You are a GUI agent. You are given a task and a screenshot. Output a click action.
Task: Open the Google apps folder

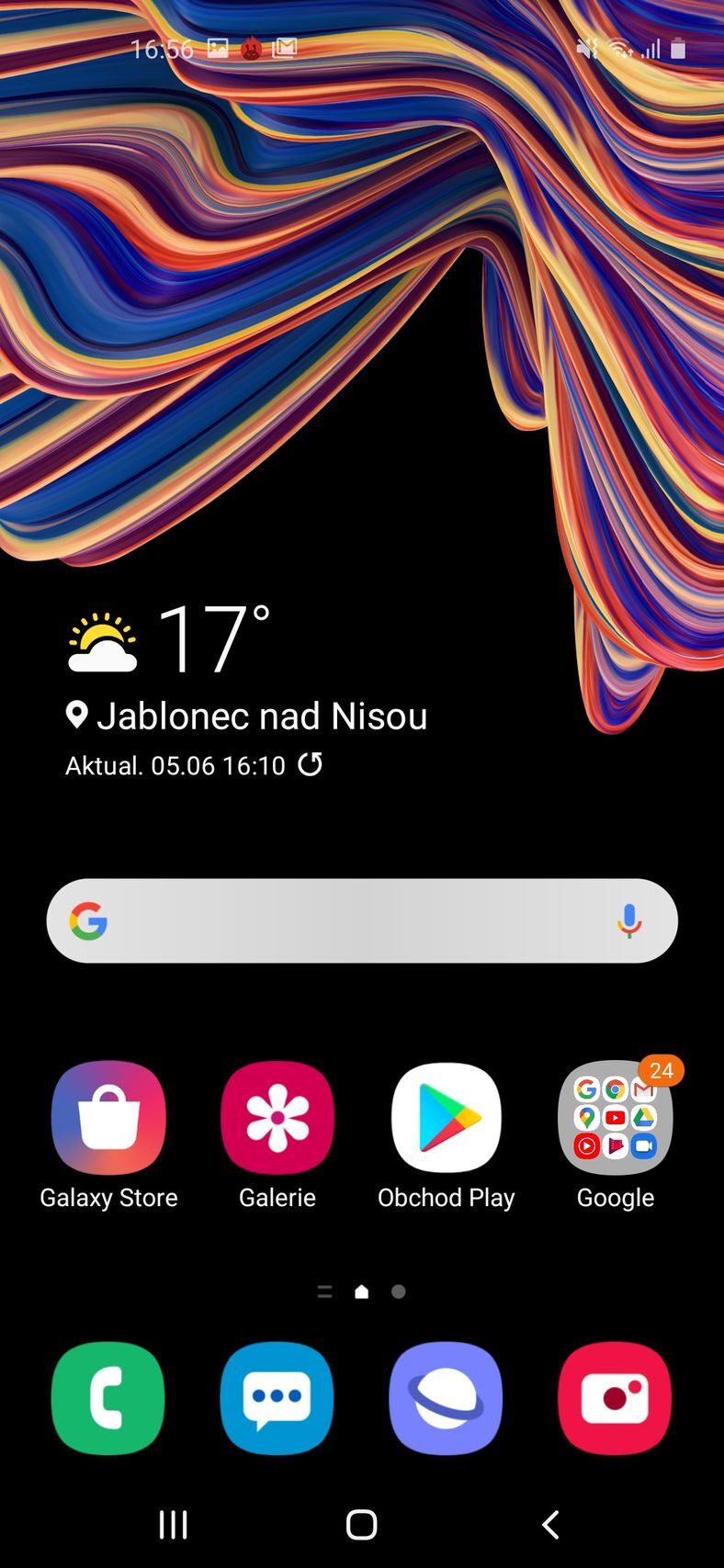[x=615, y=1117]
